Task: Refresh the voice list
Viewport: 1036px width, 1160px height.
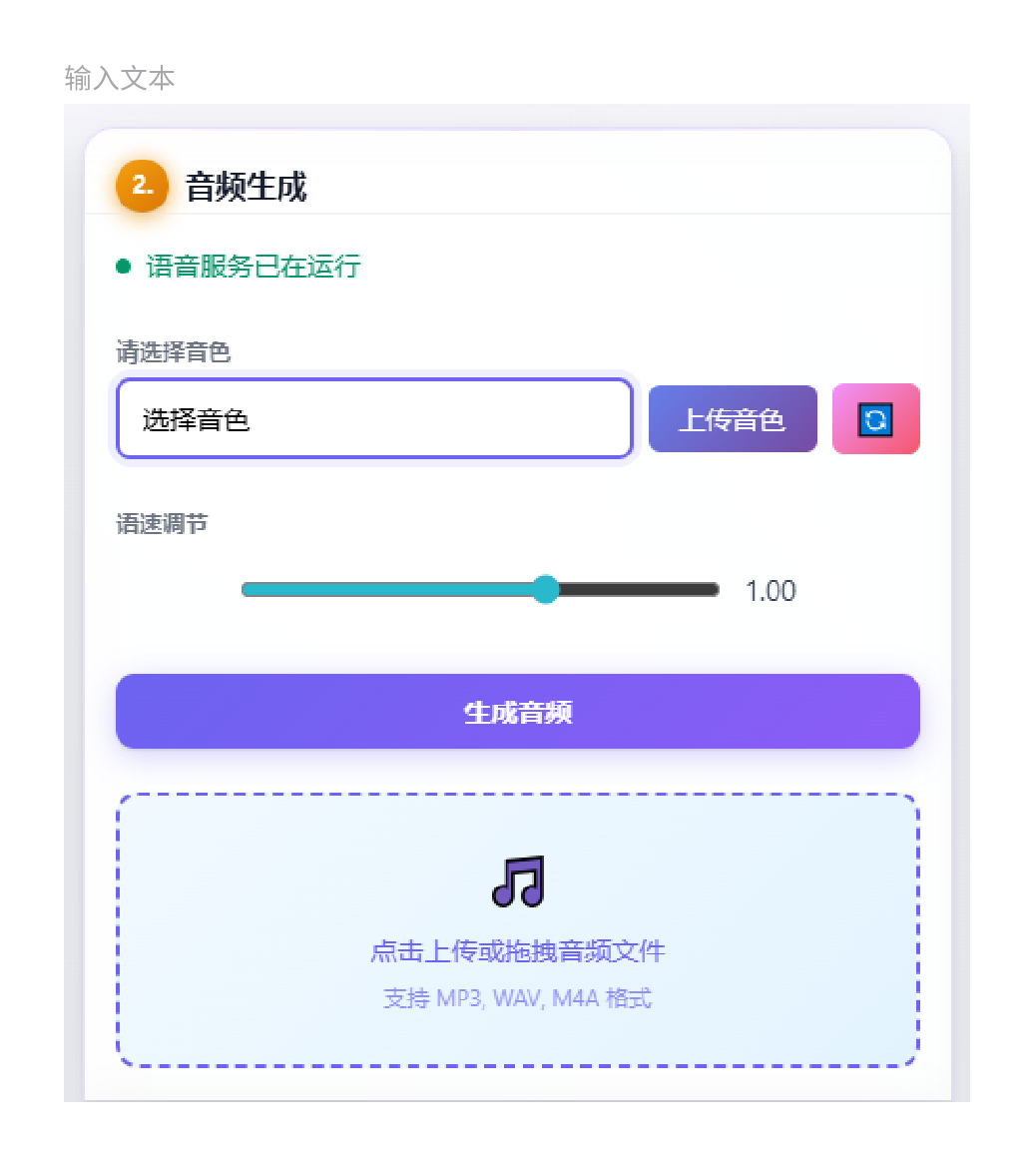Action: (x=875, y=419)
